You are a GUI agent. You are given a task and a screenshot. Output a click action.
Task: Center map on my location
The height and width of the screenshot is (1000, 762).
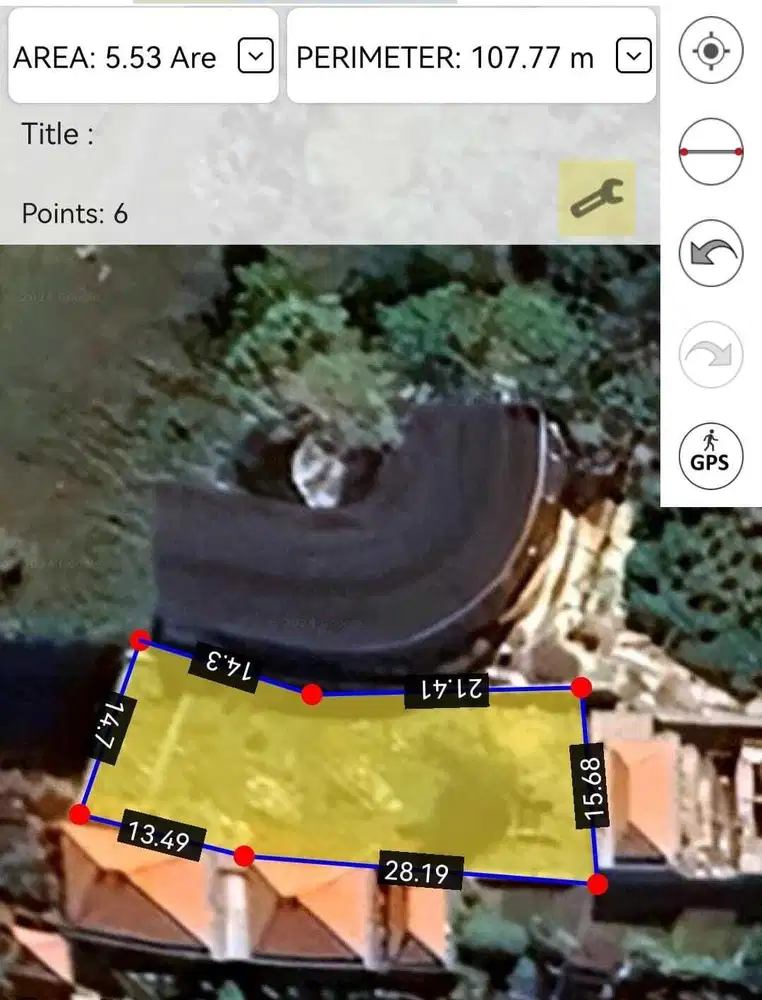click(710, 50)
